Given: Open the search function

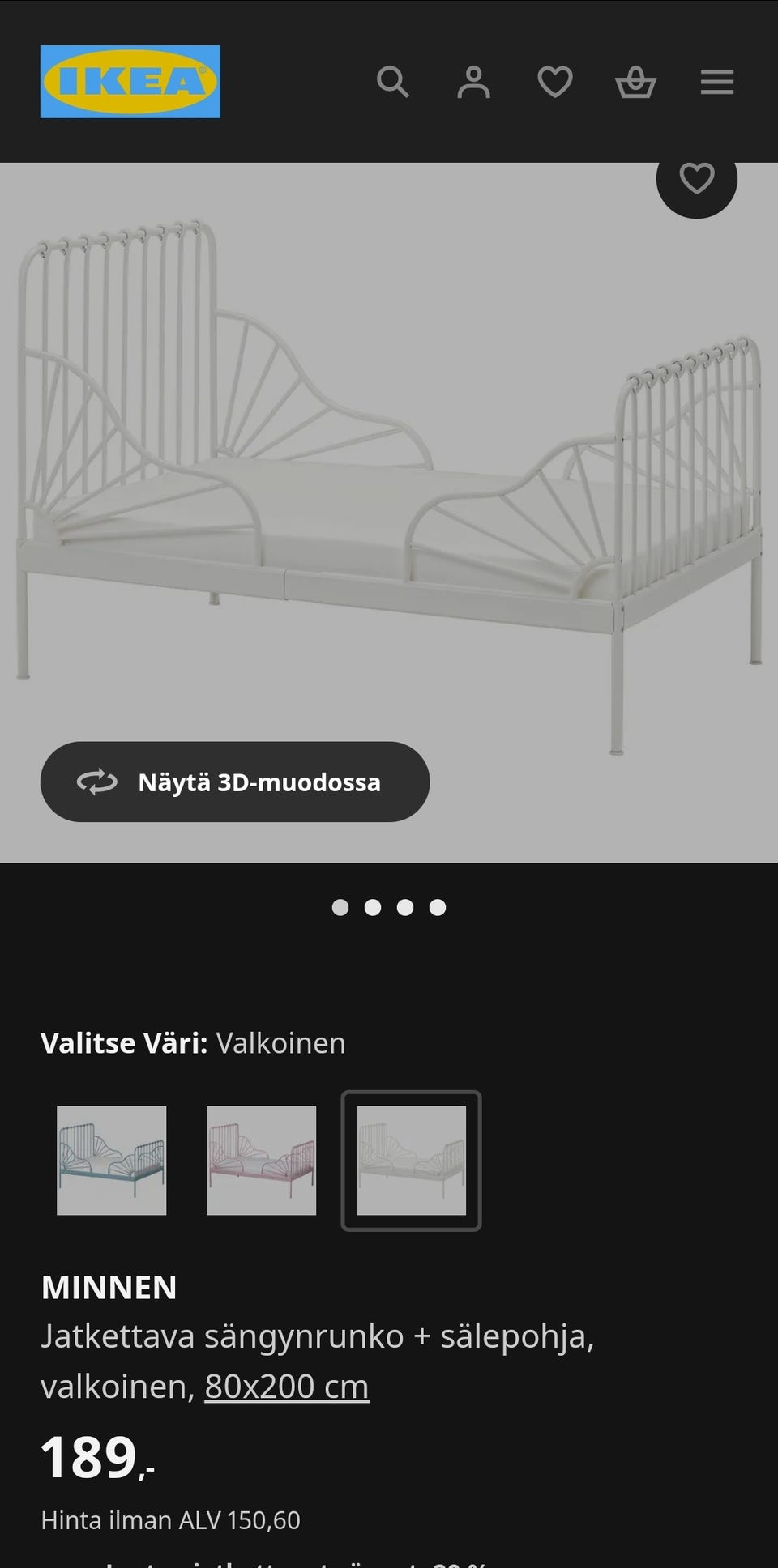Looking at the screenshot, I should (394, 82).
